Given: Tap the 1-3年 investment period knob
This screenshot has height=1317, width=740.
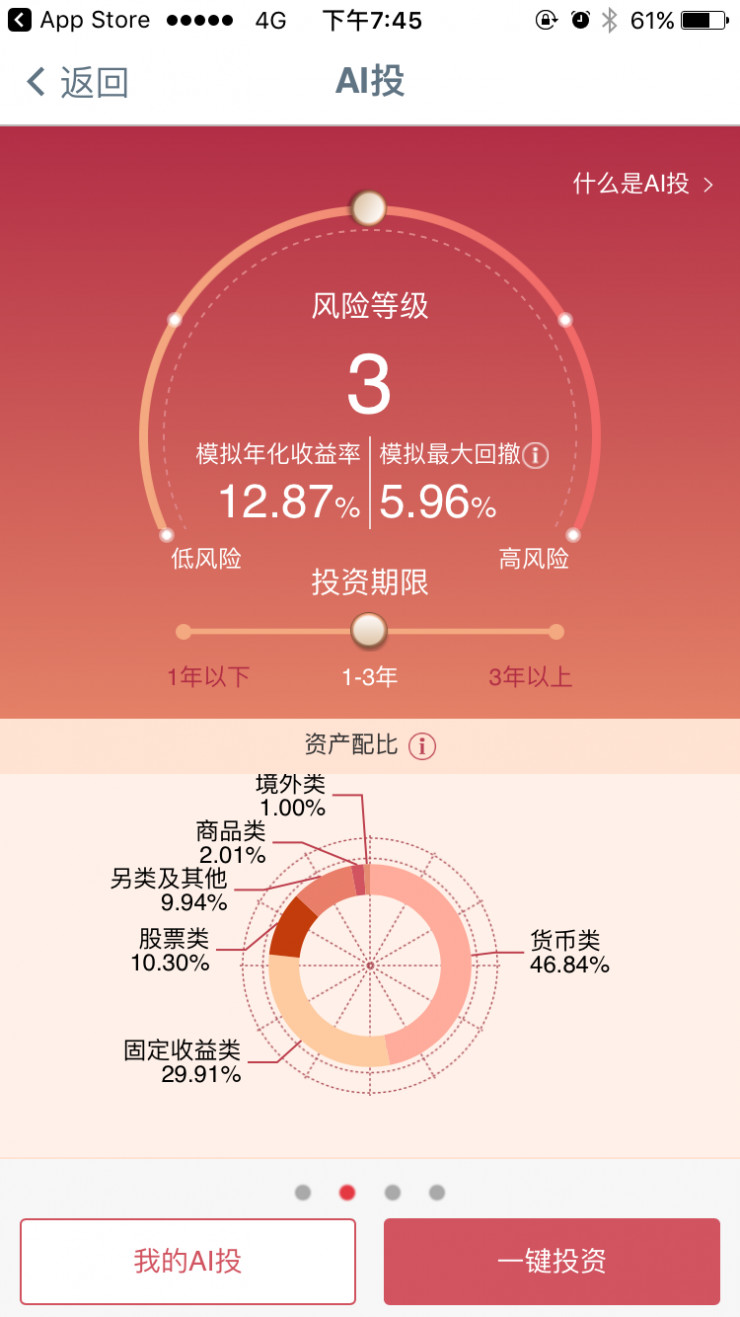Looking at the screenshot, I should click(x=369, y=631).
